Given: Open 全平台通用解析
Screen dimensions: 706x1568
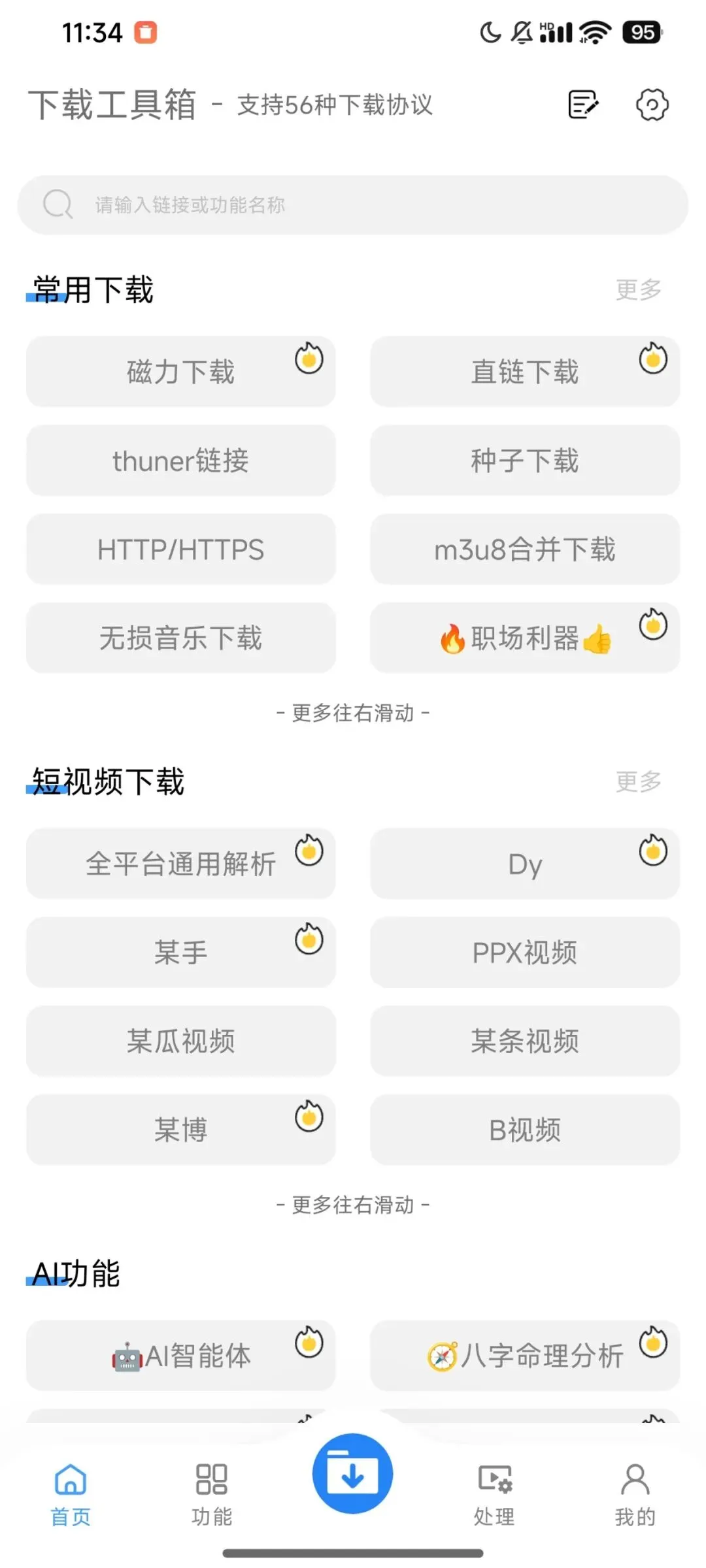Looking at the screenshot, I should point(181,864).
